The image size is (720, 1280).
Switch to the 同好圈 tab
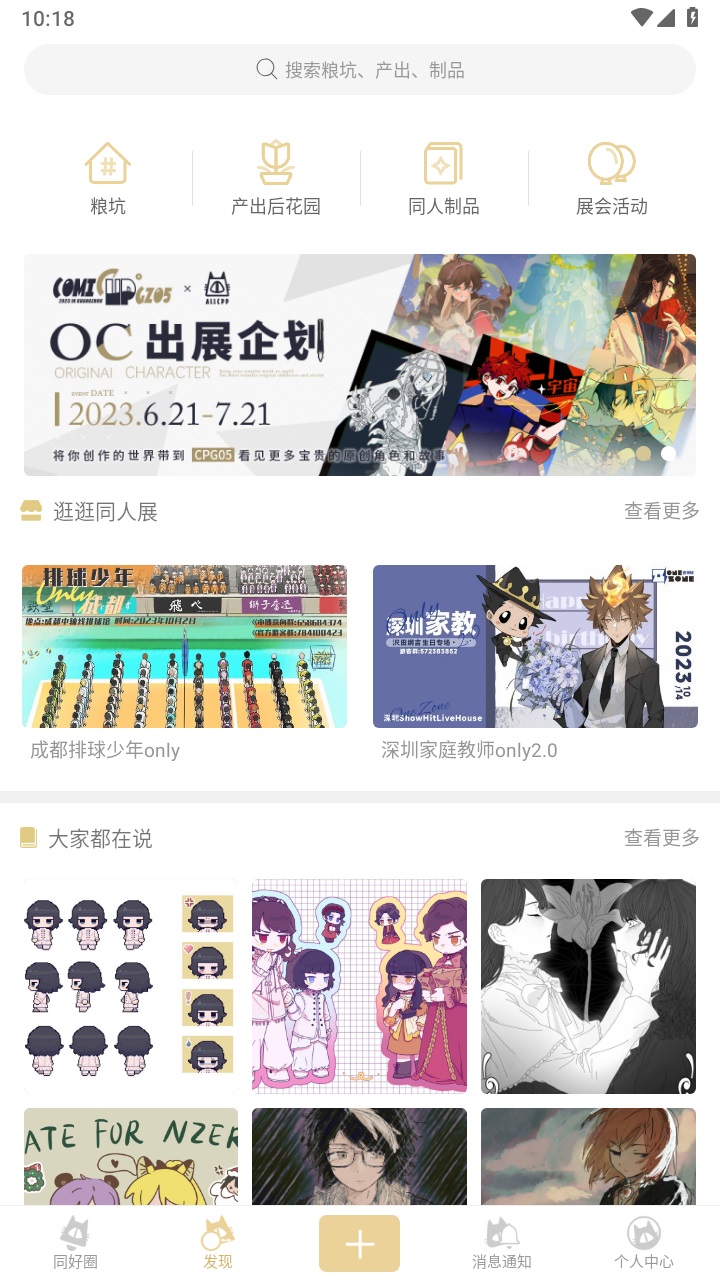(x=75, y=1243)
